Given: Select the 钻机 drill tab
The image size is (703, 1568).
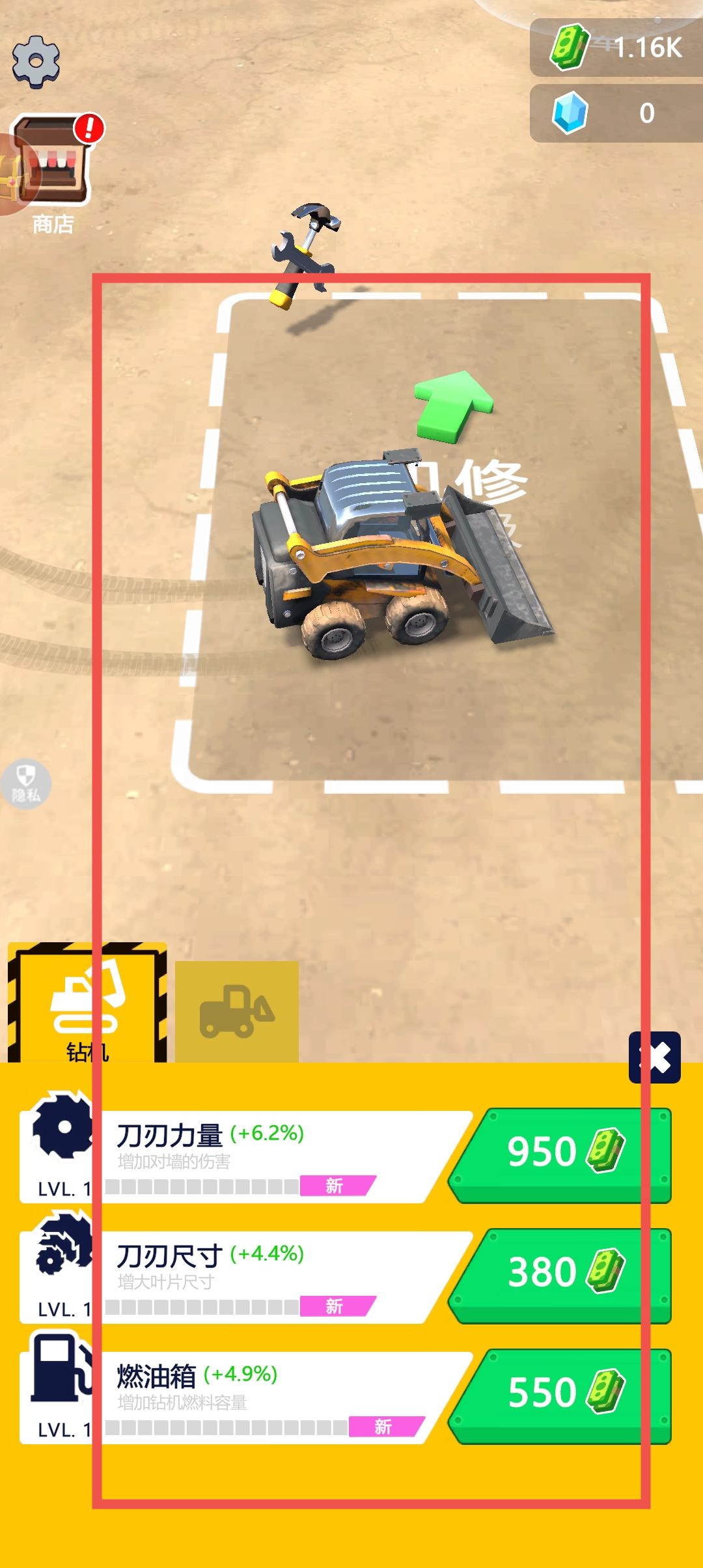Looking at the screenshot, I should (87, 1004).
